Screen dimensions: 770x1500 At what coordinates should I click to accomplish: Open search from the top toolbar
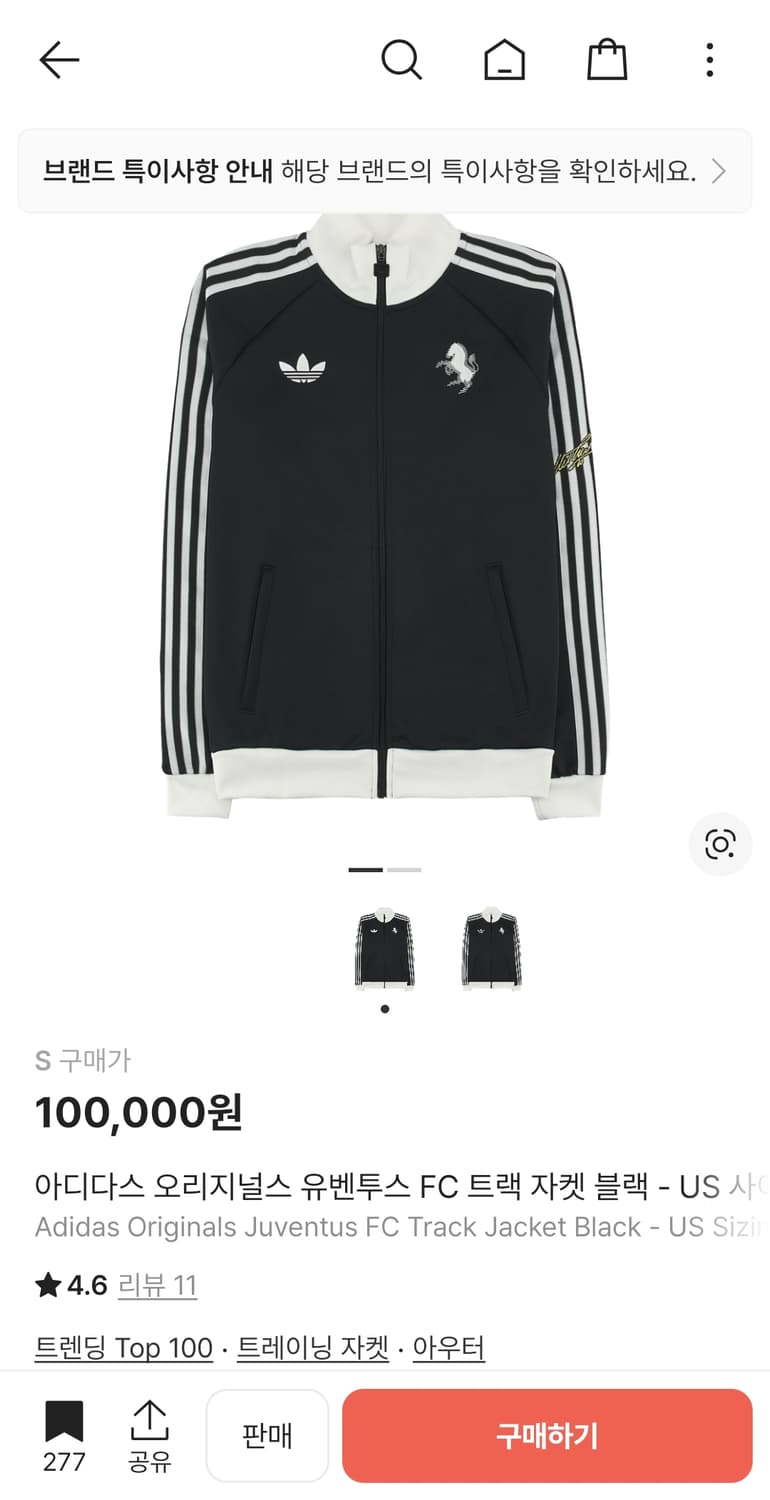click(x=402, y=59)
